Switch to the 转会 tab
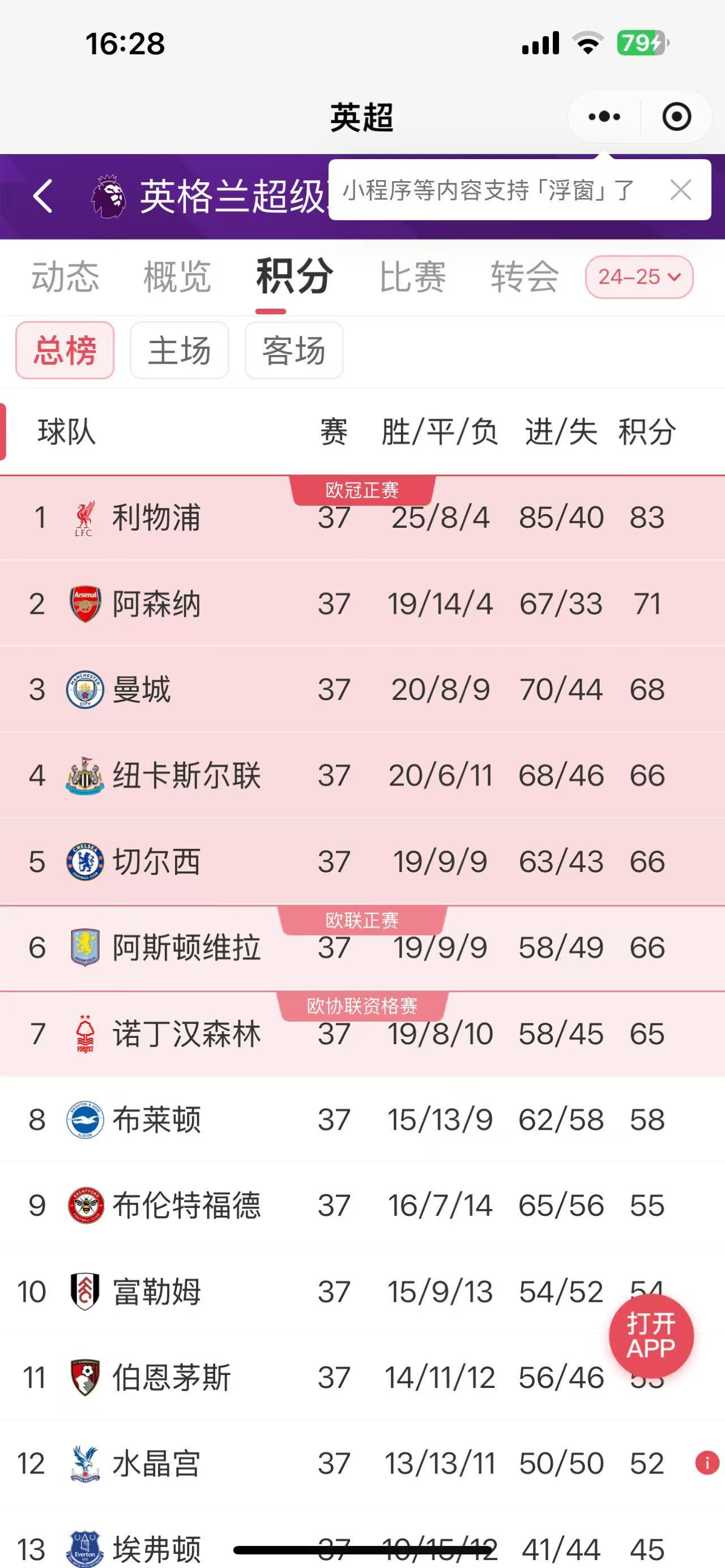The image size is (725, 1568). pyautogui.click(x=523, y=277)
